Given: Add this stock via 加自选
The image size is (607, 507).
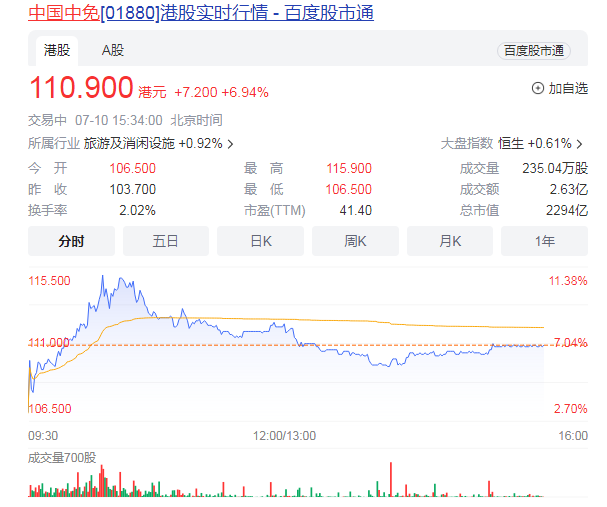Looking at the screenshot, I should pos(560,88).
